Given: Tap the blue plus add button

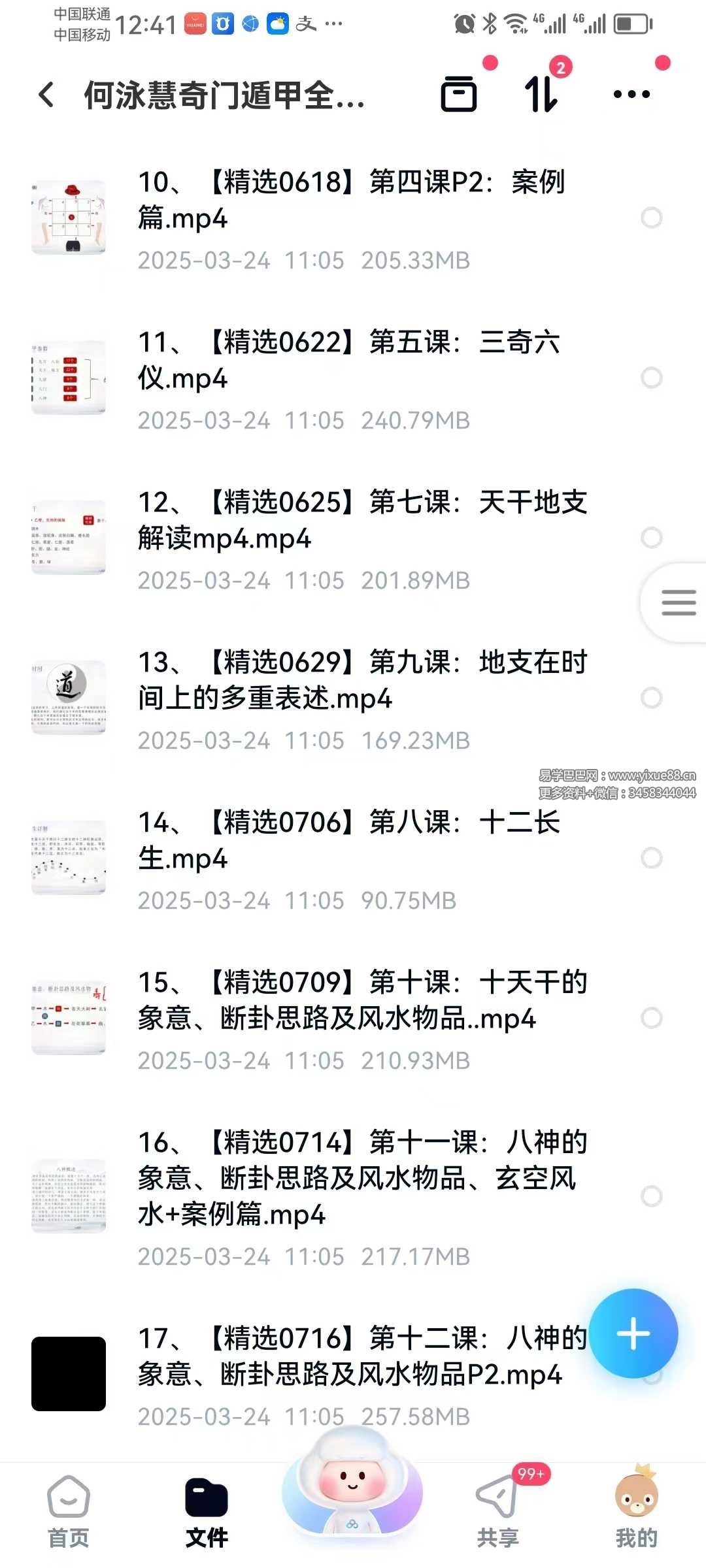Looking at the screenshot, I should pos(633,1333).
